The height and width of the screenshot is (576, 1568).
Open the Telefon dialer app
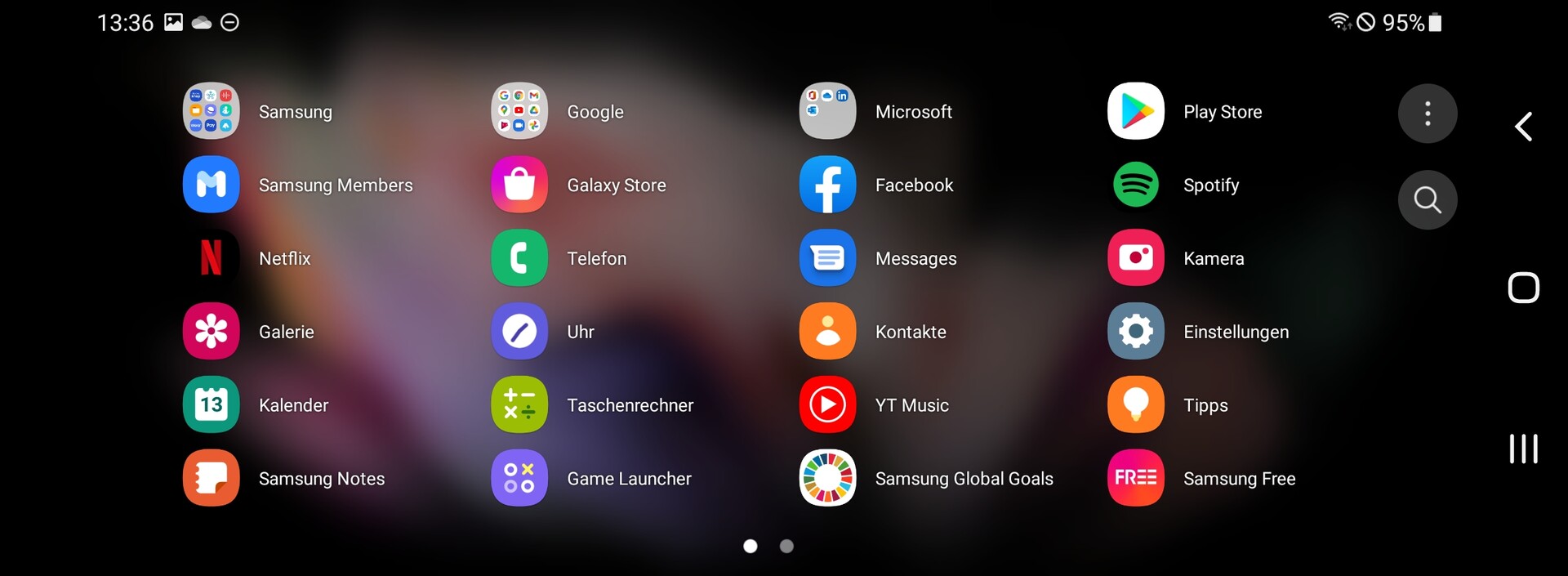(519, 258)
